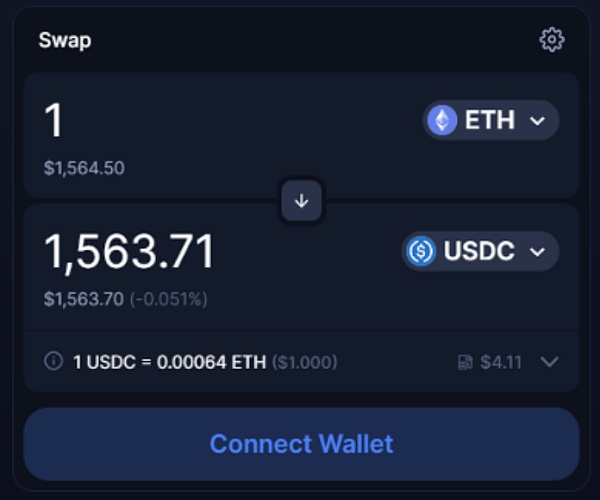The height and width of the screenshot is (500, 600).
Task: Tap the Connect Wallet button
Action: pyautogui.click(x=301, y=443)
